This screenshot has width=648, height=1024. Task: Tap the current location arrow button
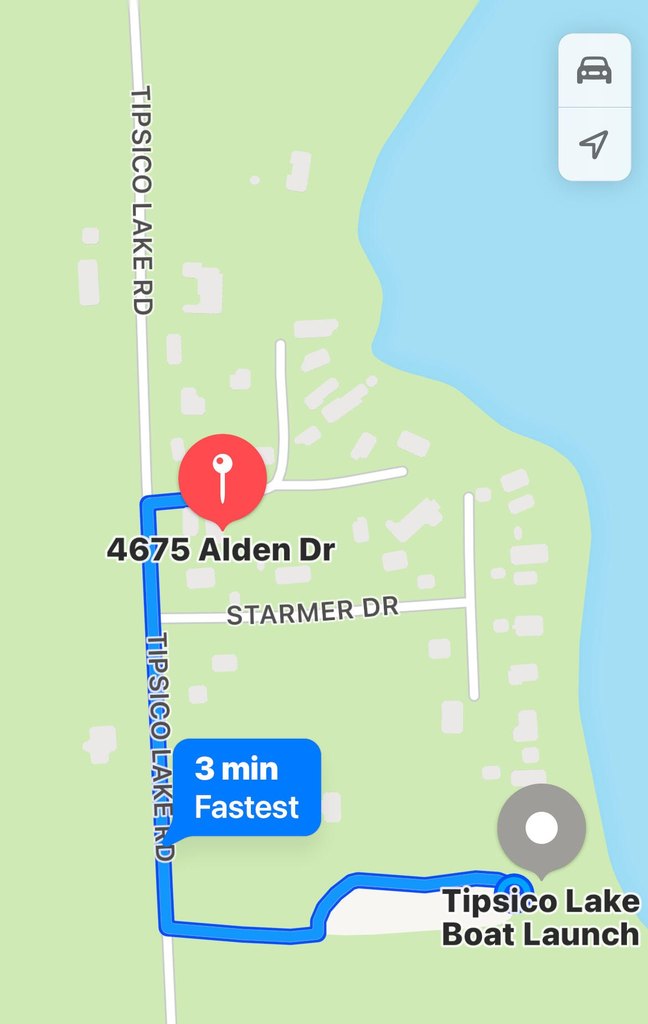594,144
